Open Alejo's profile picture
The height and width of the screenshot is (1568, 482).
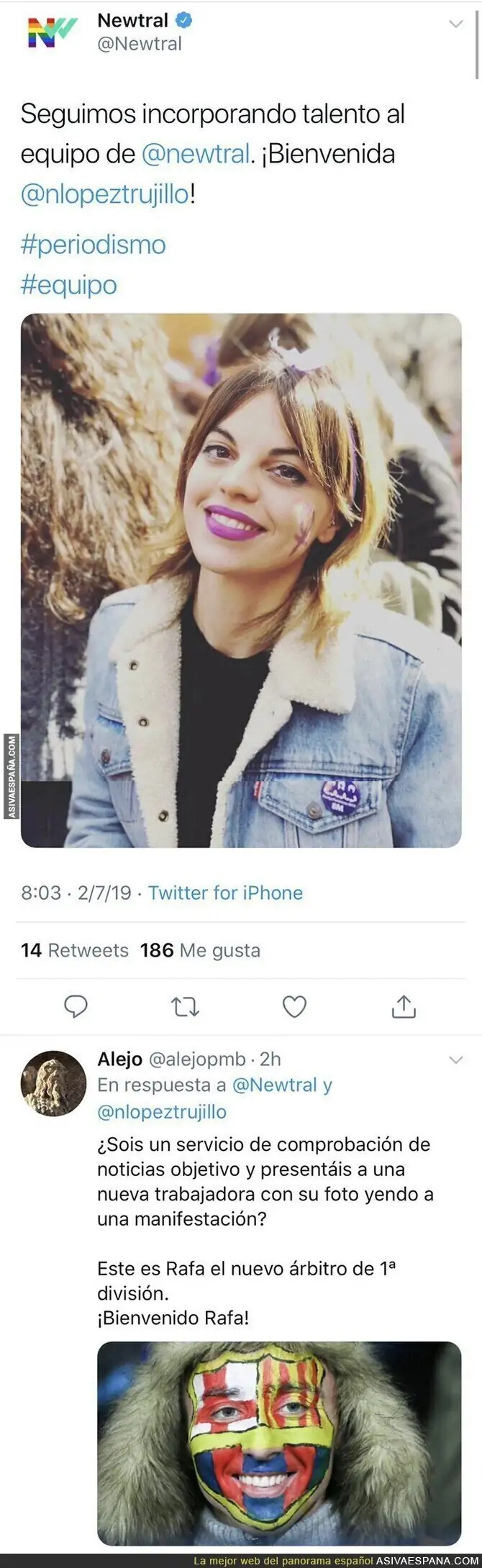[53, 1083]
